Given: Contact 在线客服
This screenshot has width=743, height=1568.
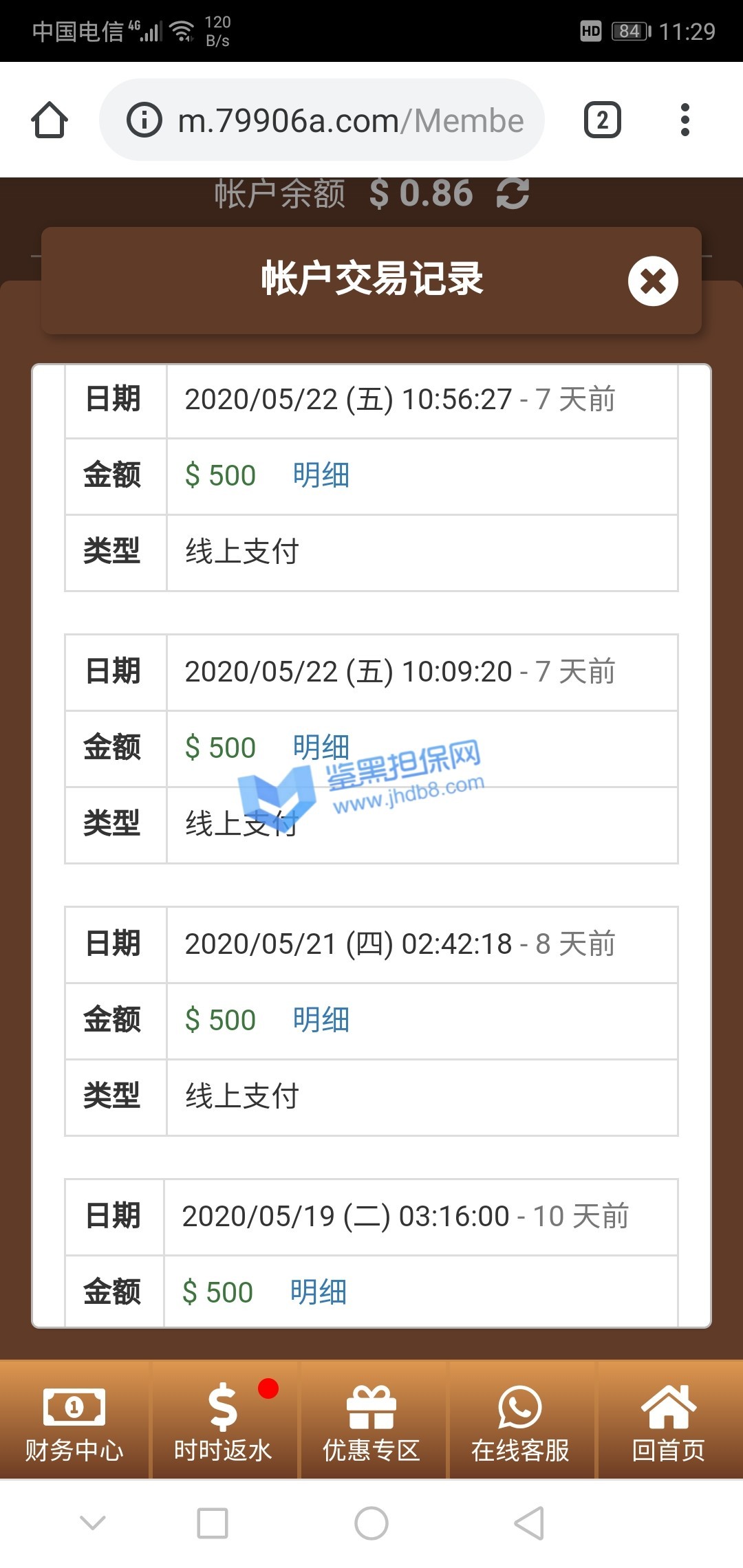Looking at the screenshot, I should tap(520, 1421).
